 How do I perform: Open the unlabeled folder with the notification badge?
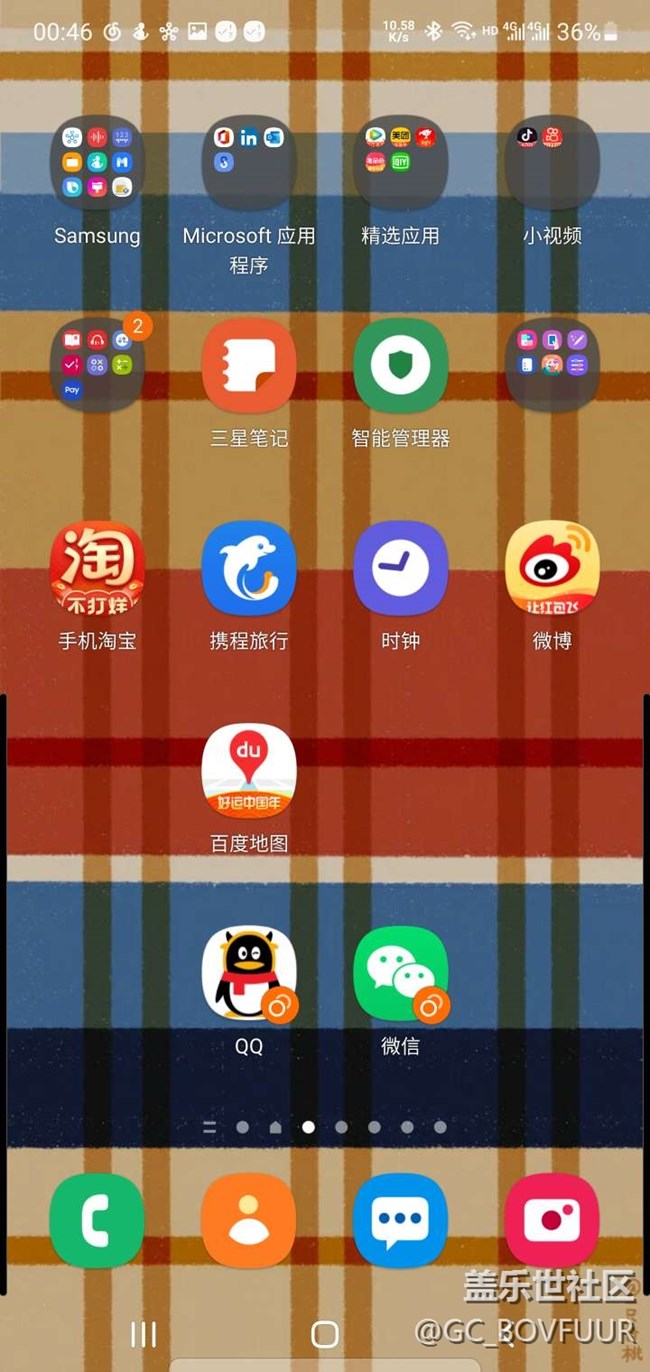(97, 366)
